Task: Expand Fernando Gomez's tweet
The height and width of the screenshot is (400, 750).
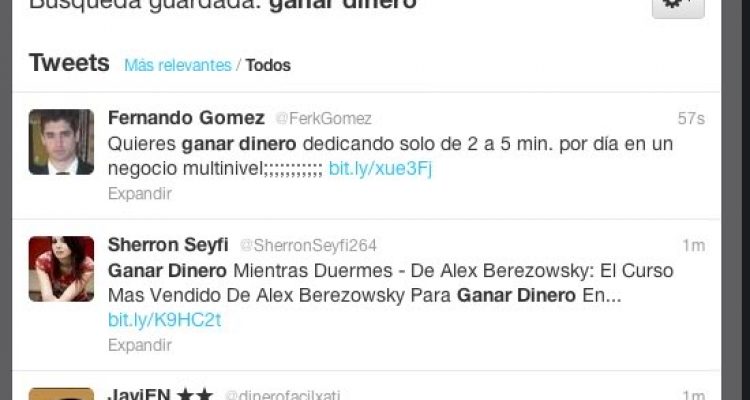Action: click(140, 194)
